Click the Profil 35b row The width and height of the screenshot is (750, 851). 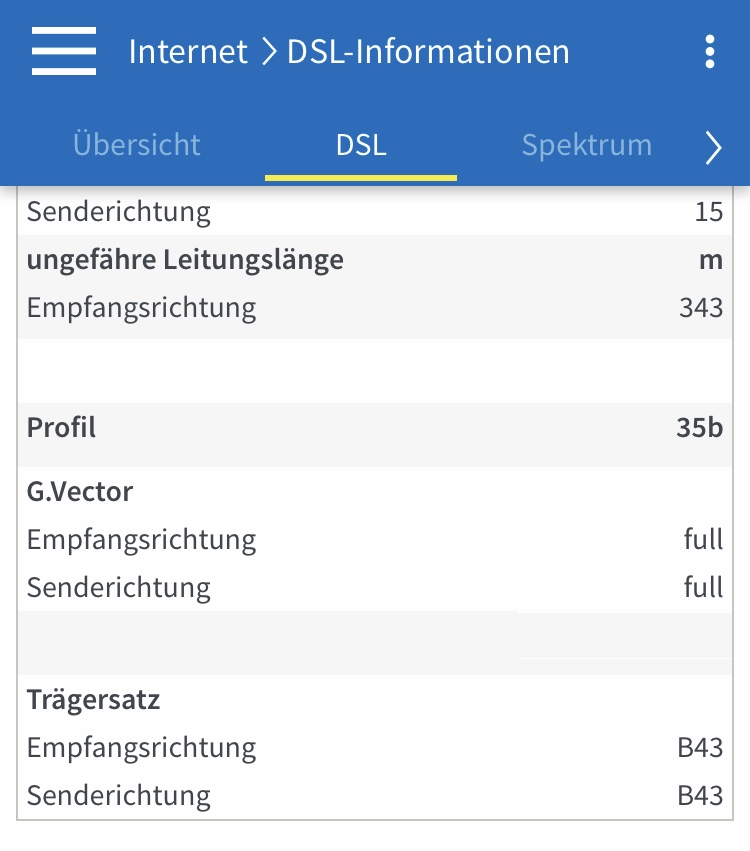pyautogui.click(x=375, y=427)
